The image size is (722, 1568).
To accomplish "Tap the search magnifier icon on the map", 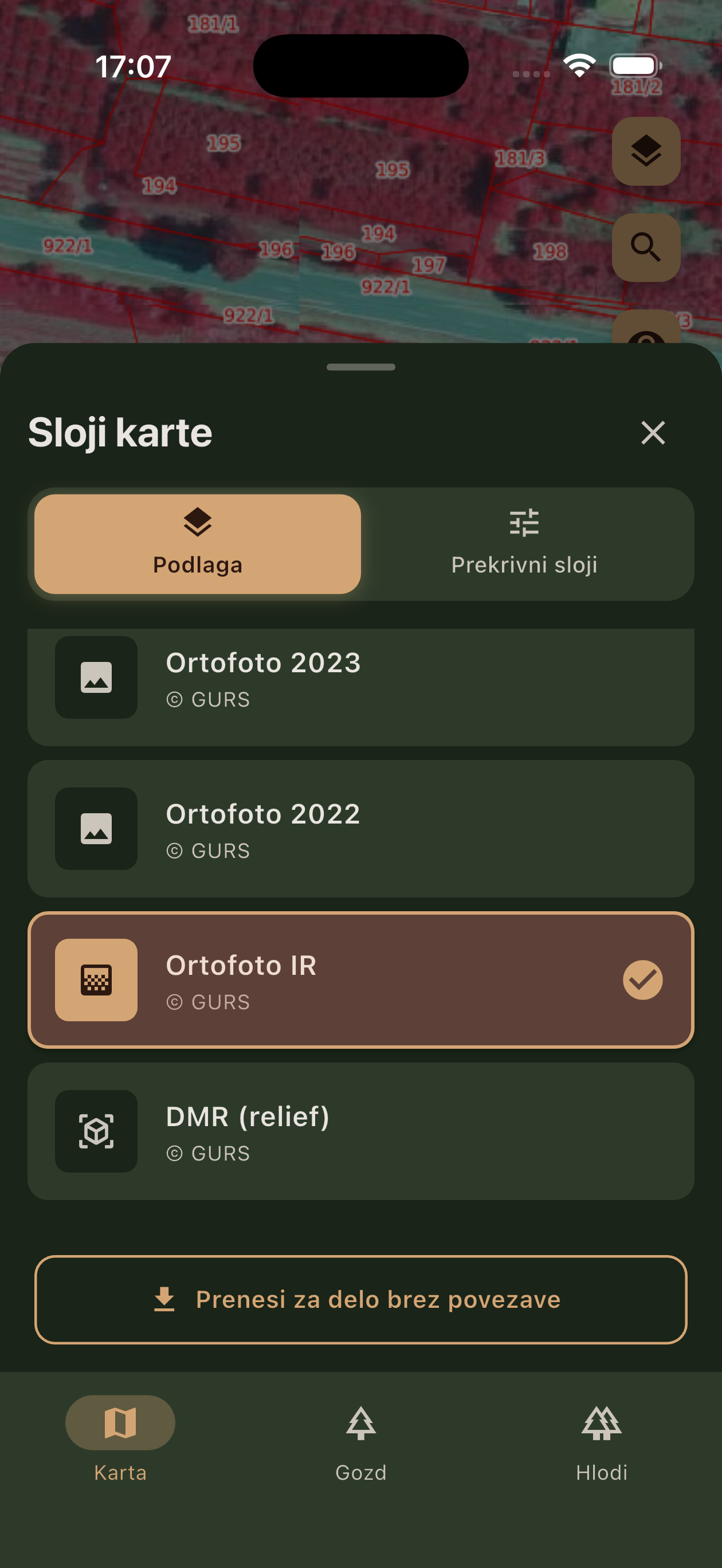I will tap(646, 246).
